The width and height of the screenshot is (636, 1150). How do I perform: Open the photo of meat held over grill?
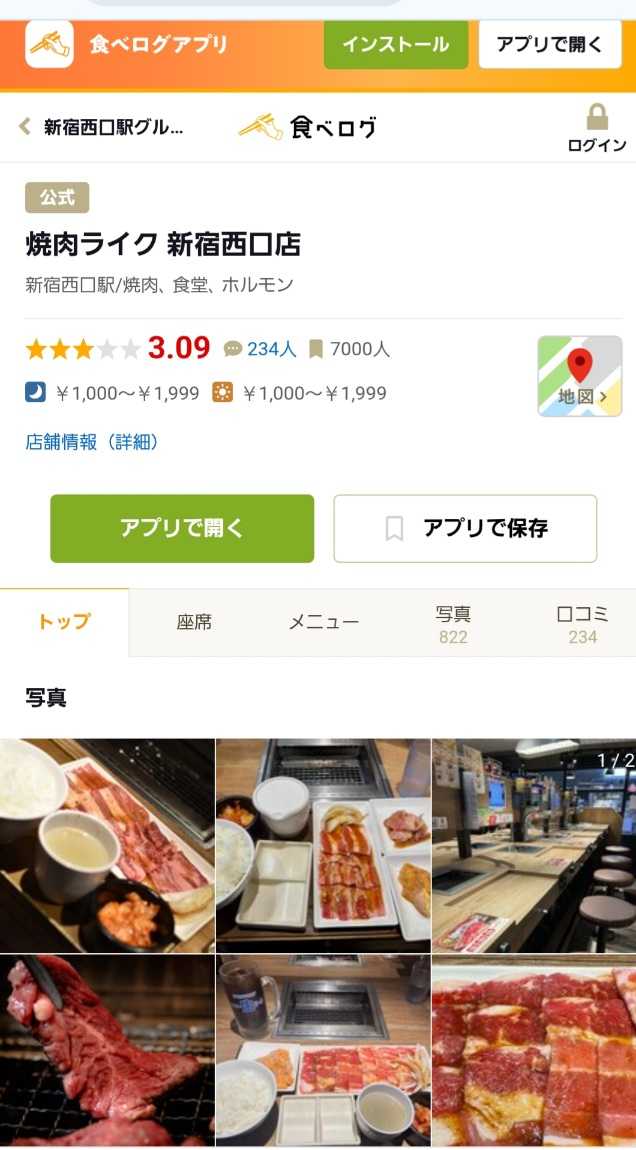point(107,1050)
